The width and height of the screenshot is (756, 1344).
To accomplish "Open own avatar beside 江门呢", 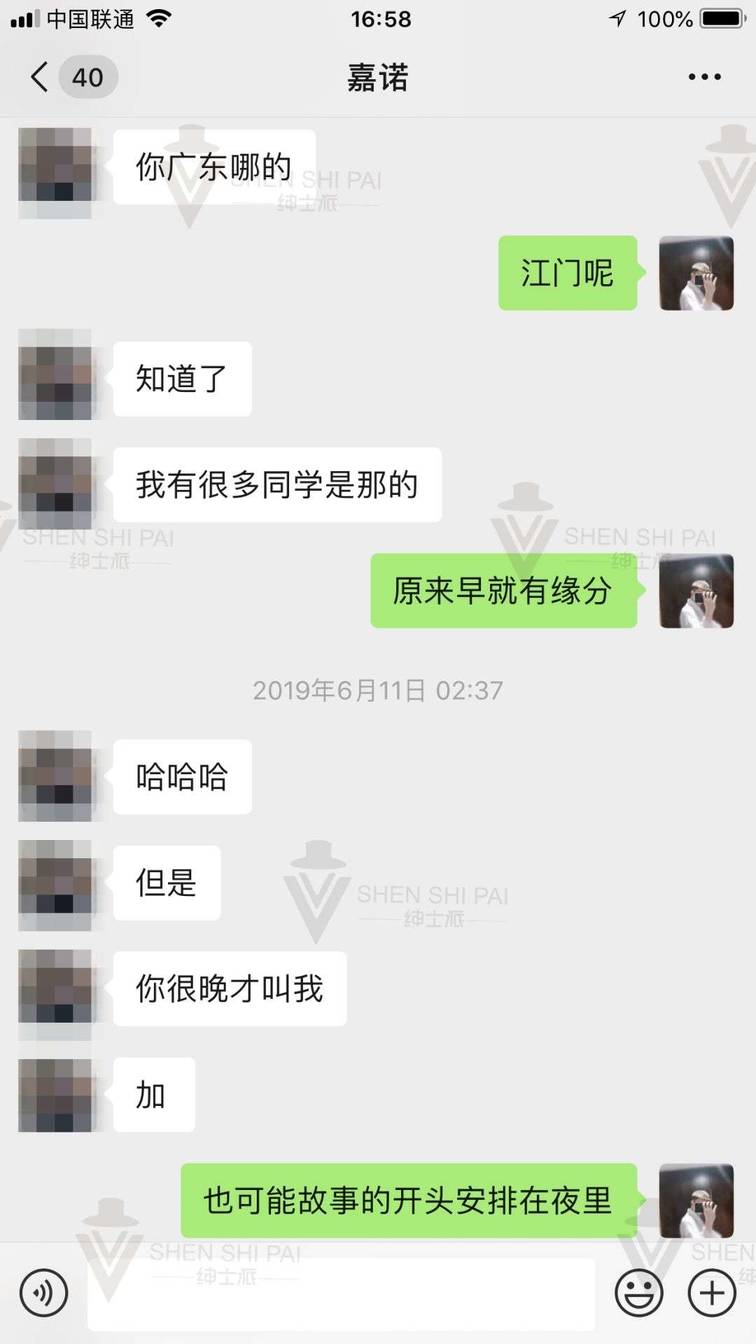I will click(x=696, y=273).
